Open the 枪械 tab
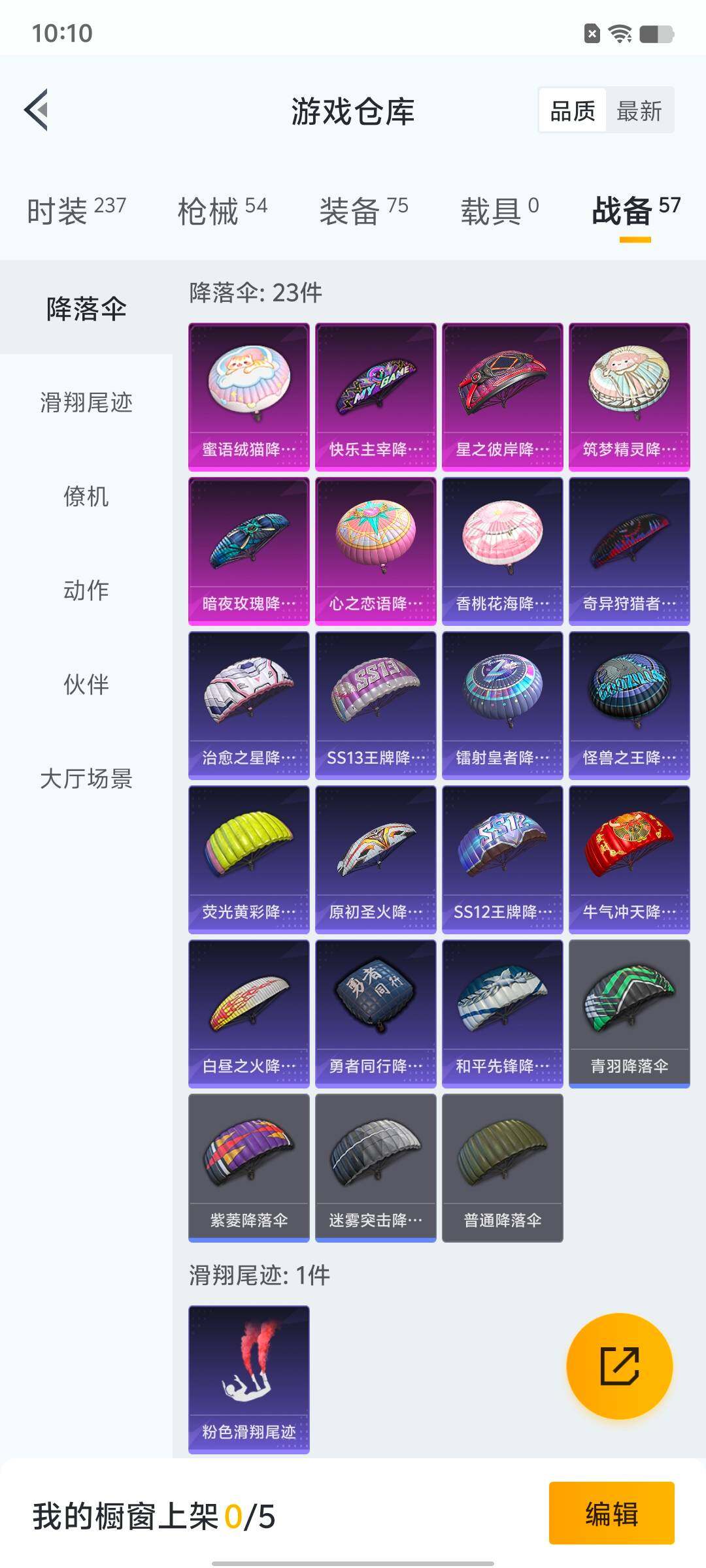Viewport: 706px width, 1568px height. [222, 211]
